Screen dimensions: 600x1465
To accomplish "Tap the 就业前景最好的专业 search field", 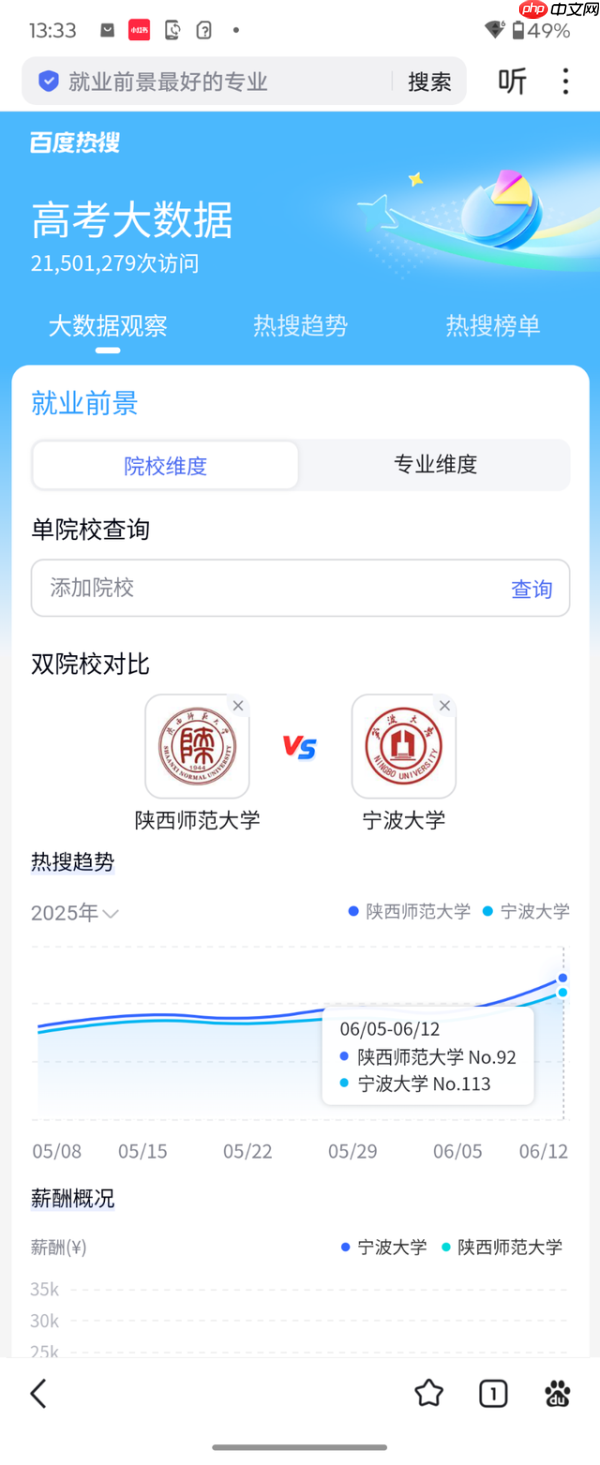I will point(220,82).
